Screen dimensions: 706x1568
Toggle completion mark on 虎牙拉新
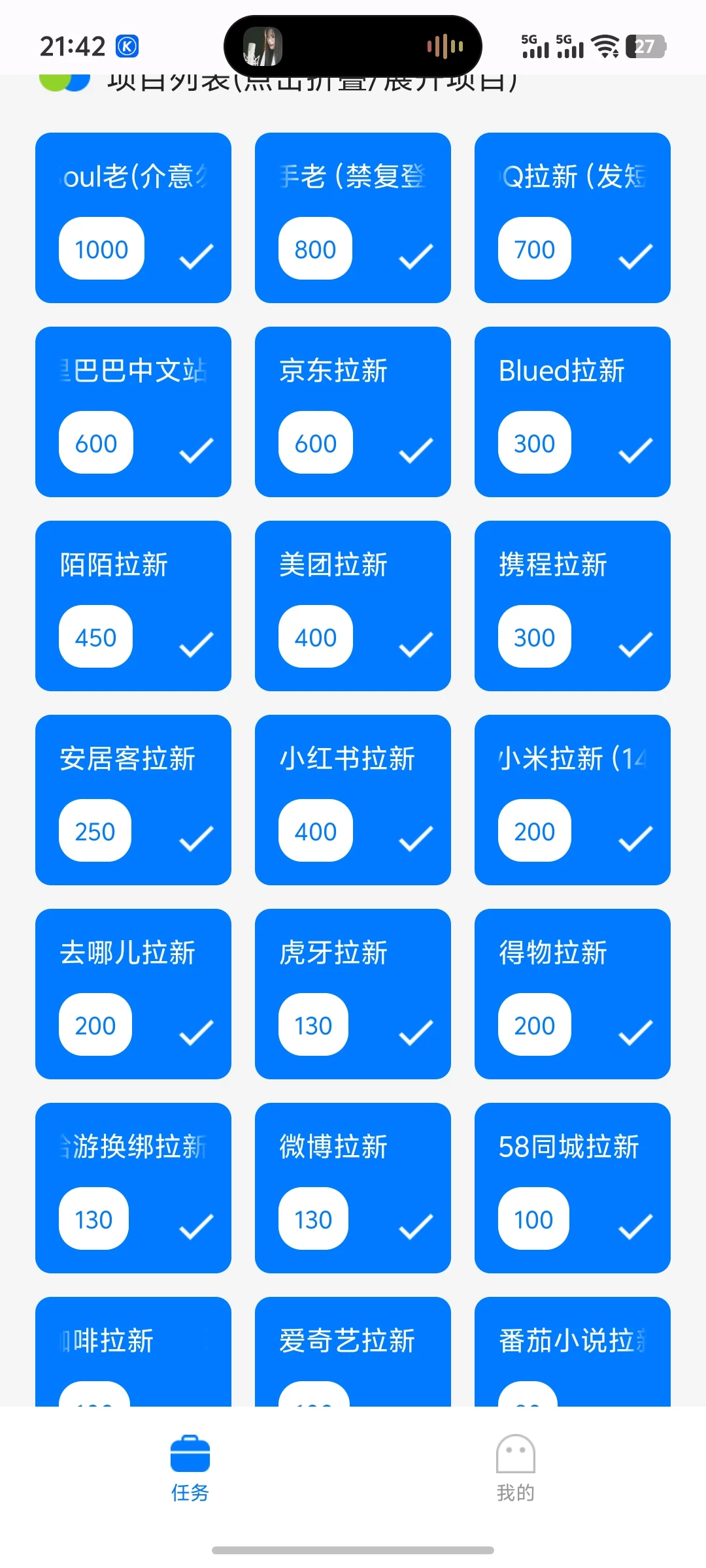click(414, 1031)
